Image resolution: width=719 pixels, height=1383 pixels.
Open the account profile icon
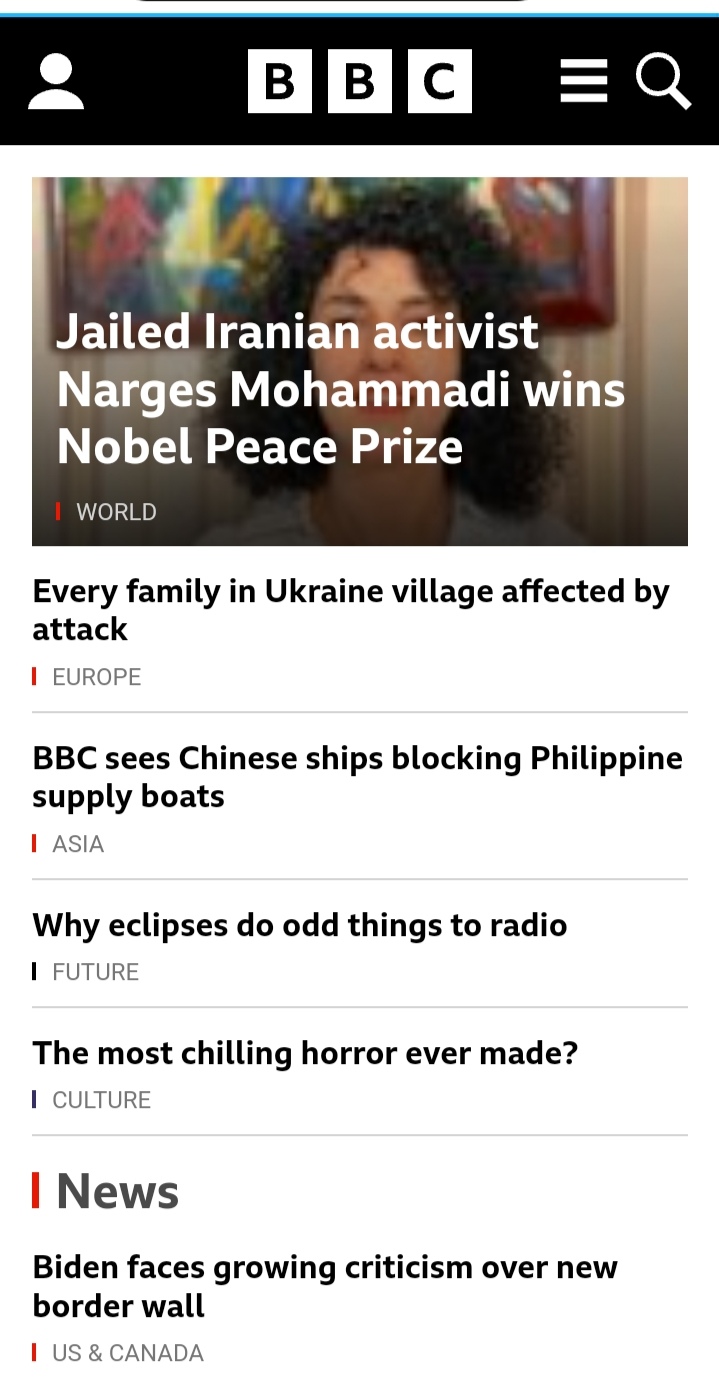(56, 82)
